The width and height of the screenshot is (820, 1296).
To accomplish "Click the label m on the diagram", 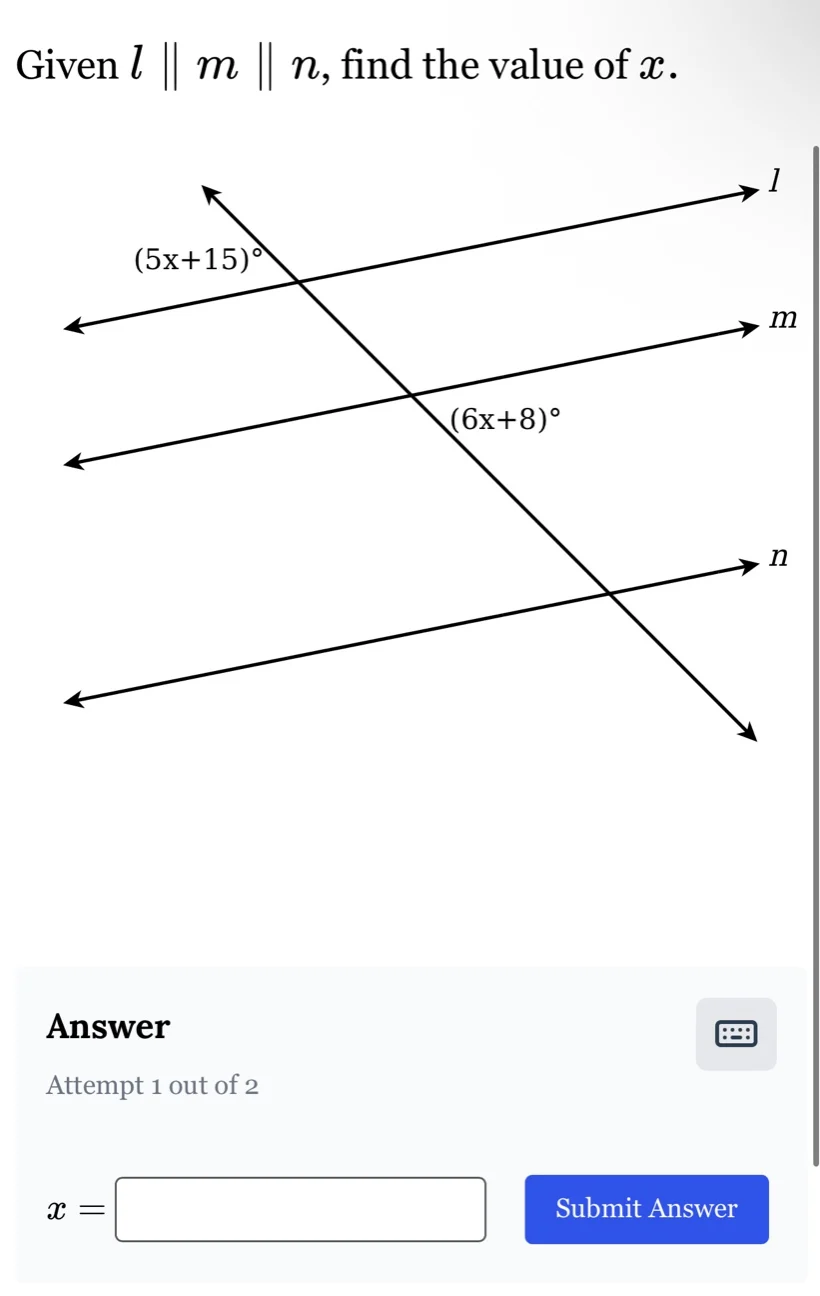I will [x=783, y=320].
